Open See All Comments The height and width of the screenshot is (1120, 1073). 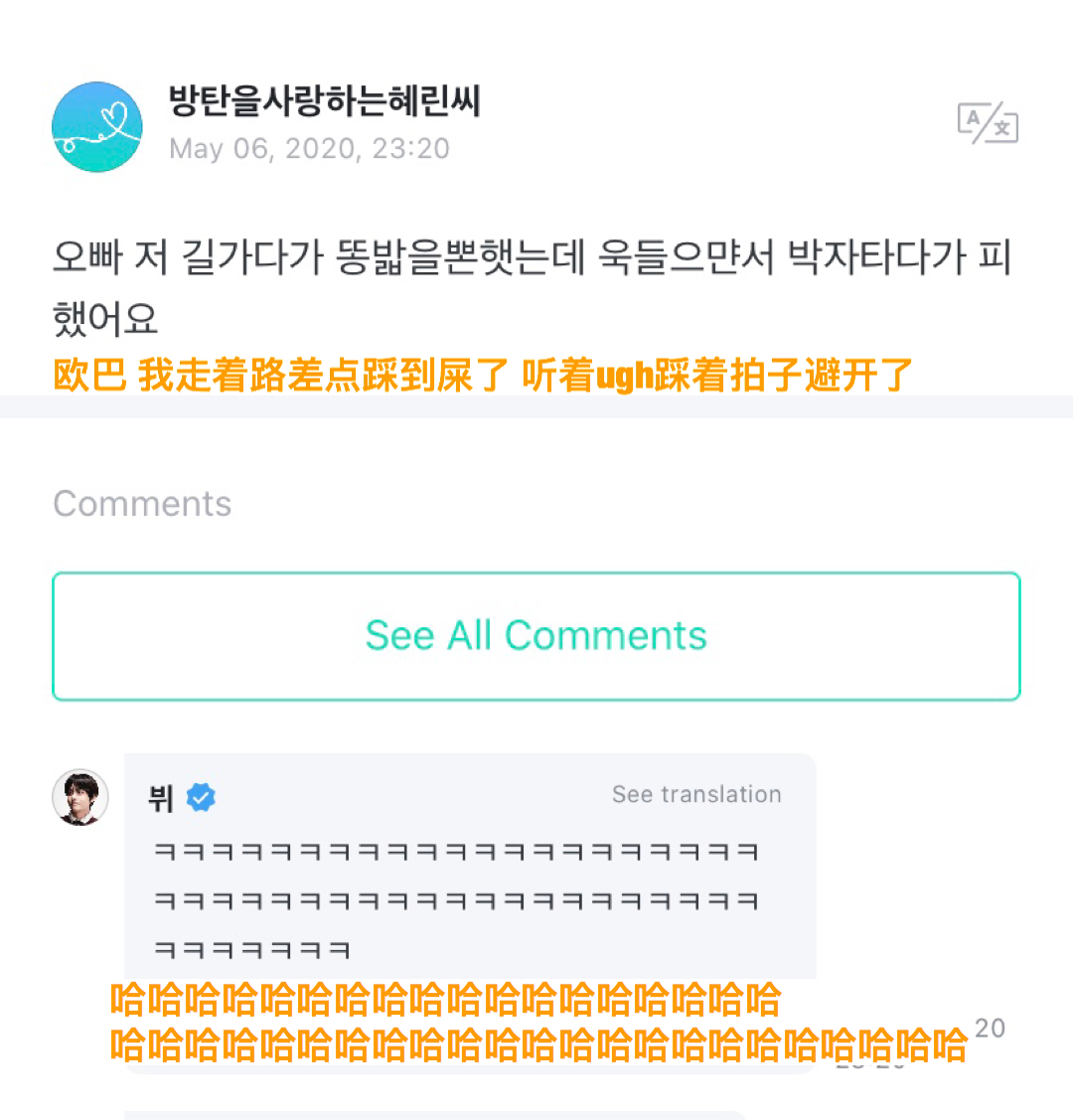point(536,636)
